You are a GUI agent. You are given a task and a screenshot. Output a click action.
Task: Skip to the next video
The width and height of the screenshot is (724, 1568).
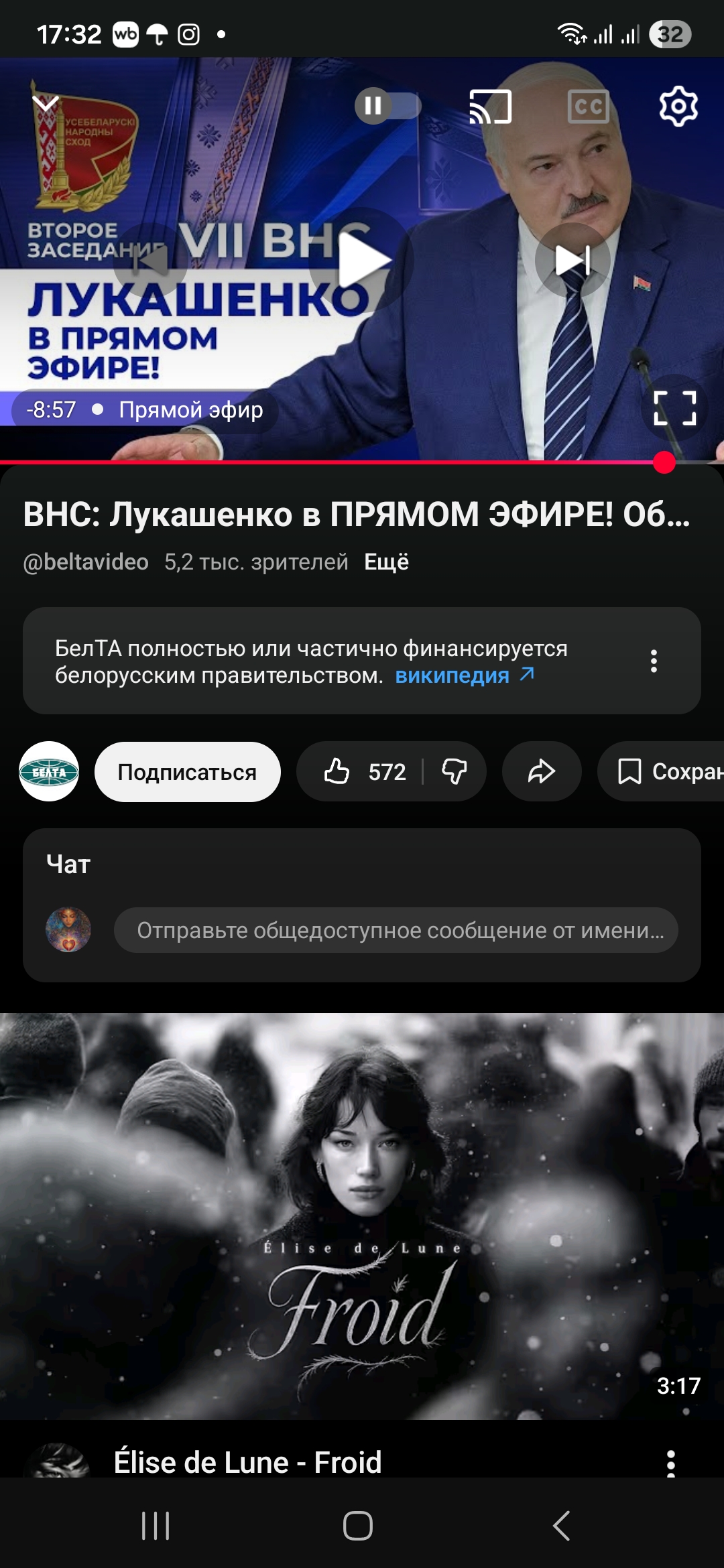tap(572, 260)
